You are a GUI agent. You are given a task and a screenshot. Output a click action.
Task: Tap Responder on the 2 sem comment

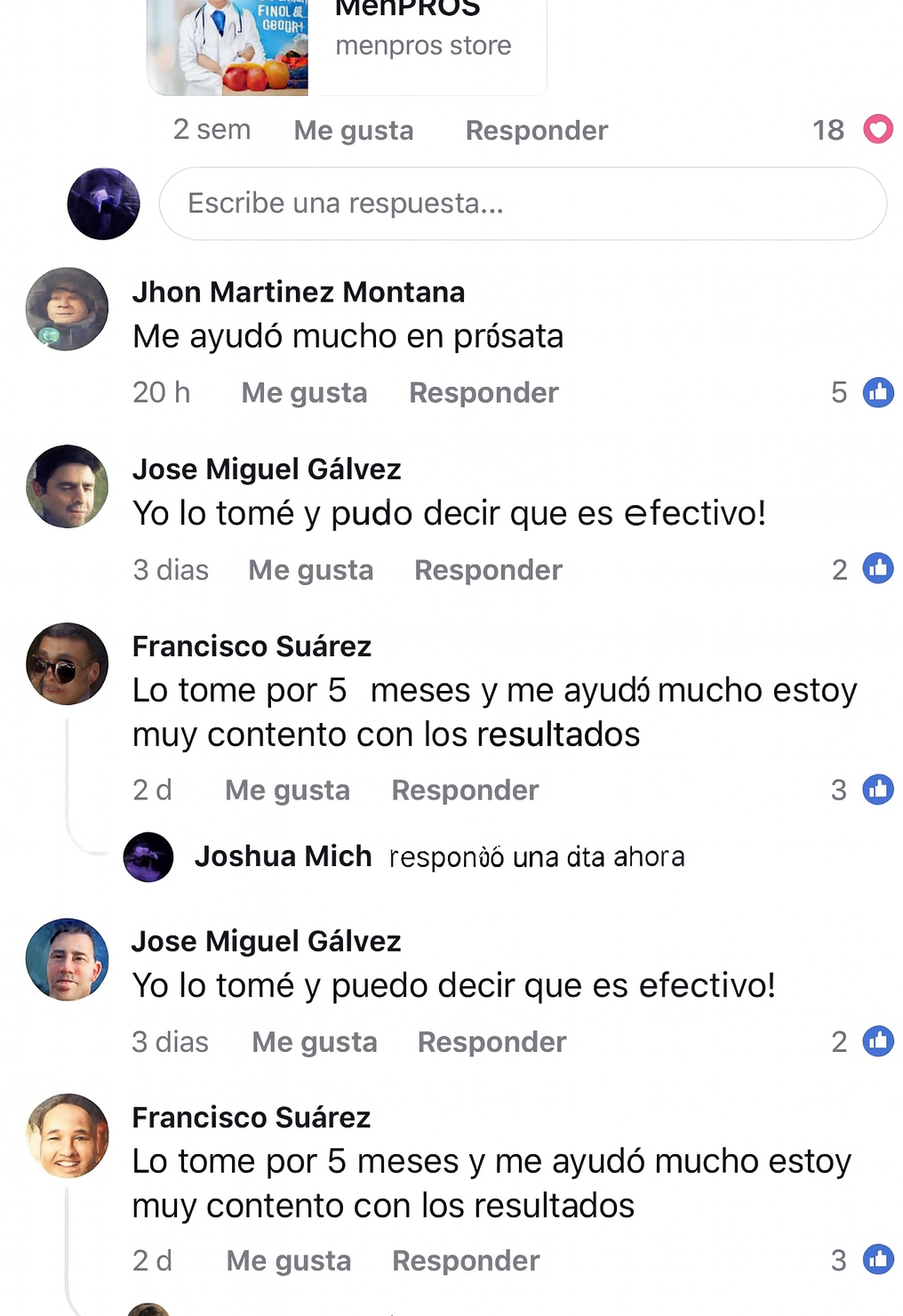(537, 131)
